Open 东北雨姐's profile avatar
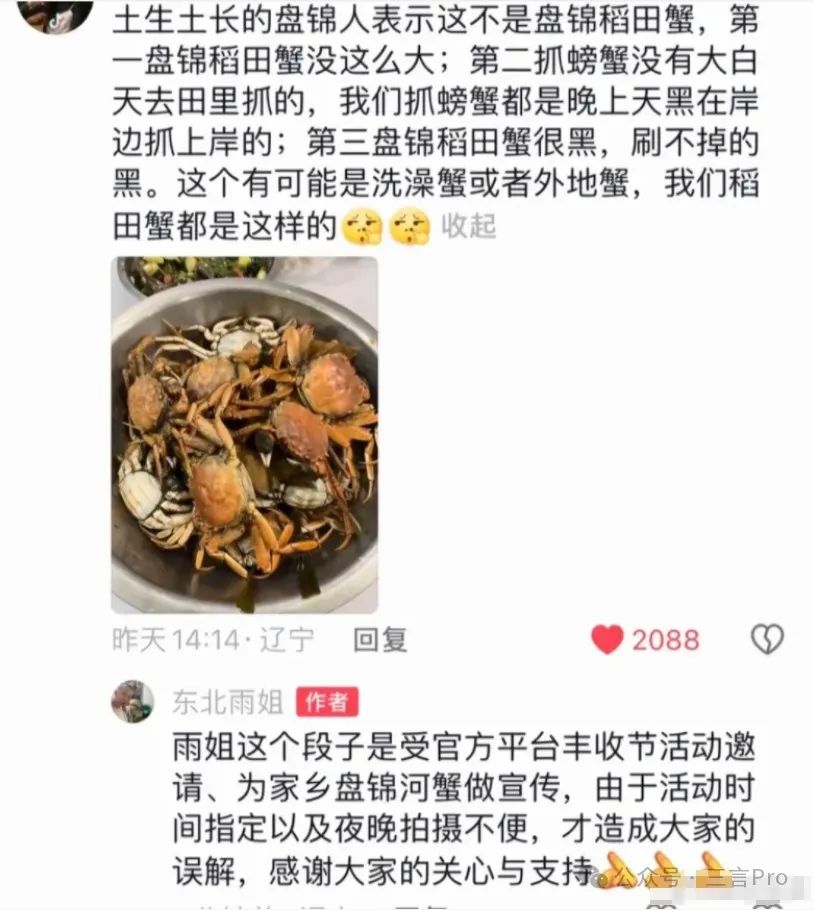 [133, 702]
